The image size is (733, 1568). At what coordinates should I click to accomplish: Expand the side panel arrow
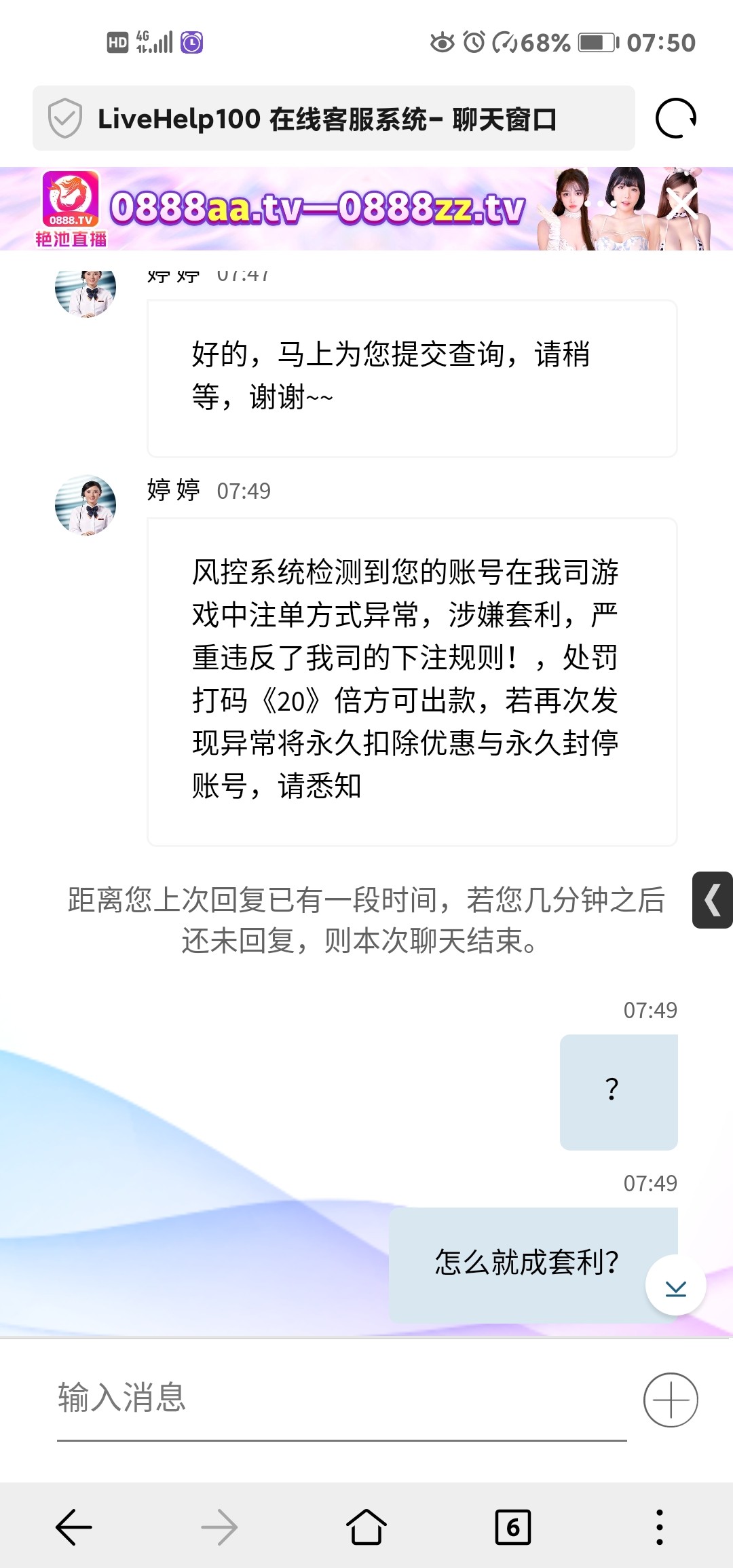pos(712,900)
